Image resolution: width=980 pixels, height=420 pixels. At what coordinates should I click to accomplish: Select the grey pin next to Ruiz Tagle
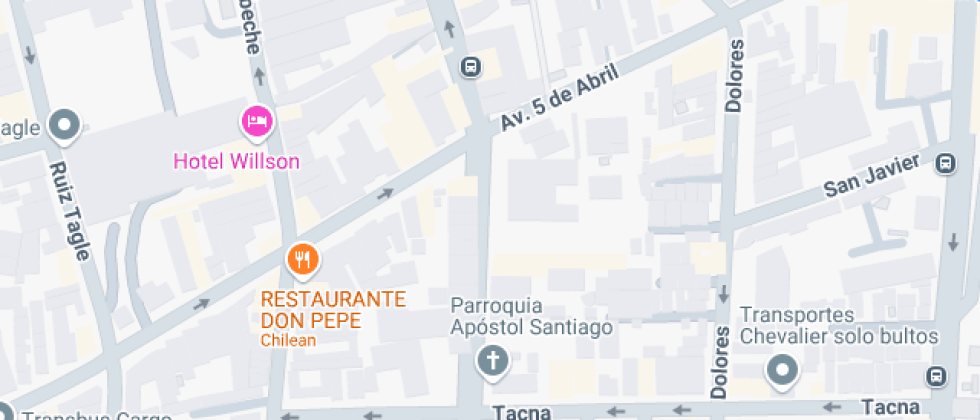(x=66, y=125)
